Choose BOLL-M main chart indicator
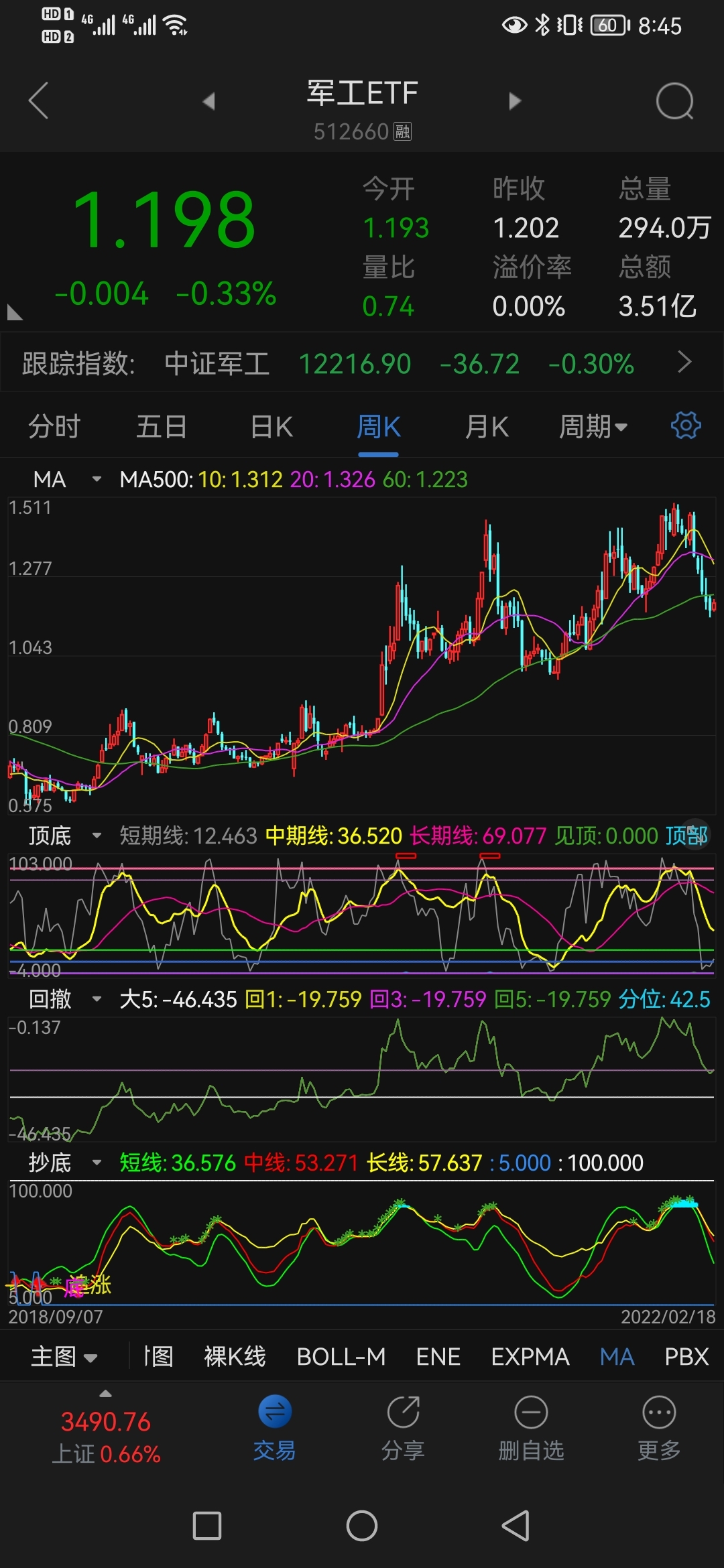Image resolution: width=724 pixels, height=1568 pixels. pos(341,1357)
